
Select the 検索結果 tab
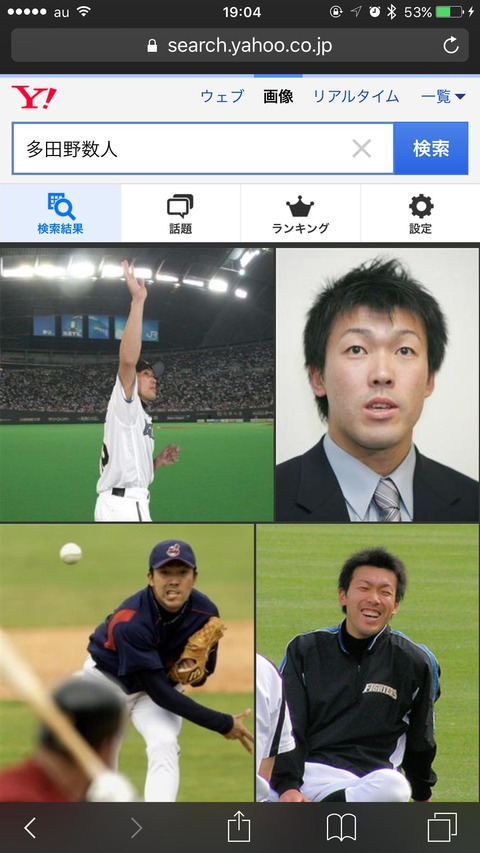[60, 213]
